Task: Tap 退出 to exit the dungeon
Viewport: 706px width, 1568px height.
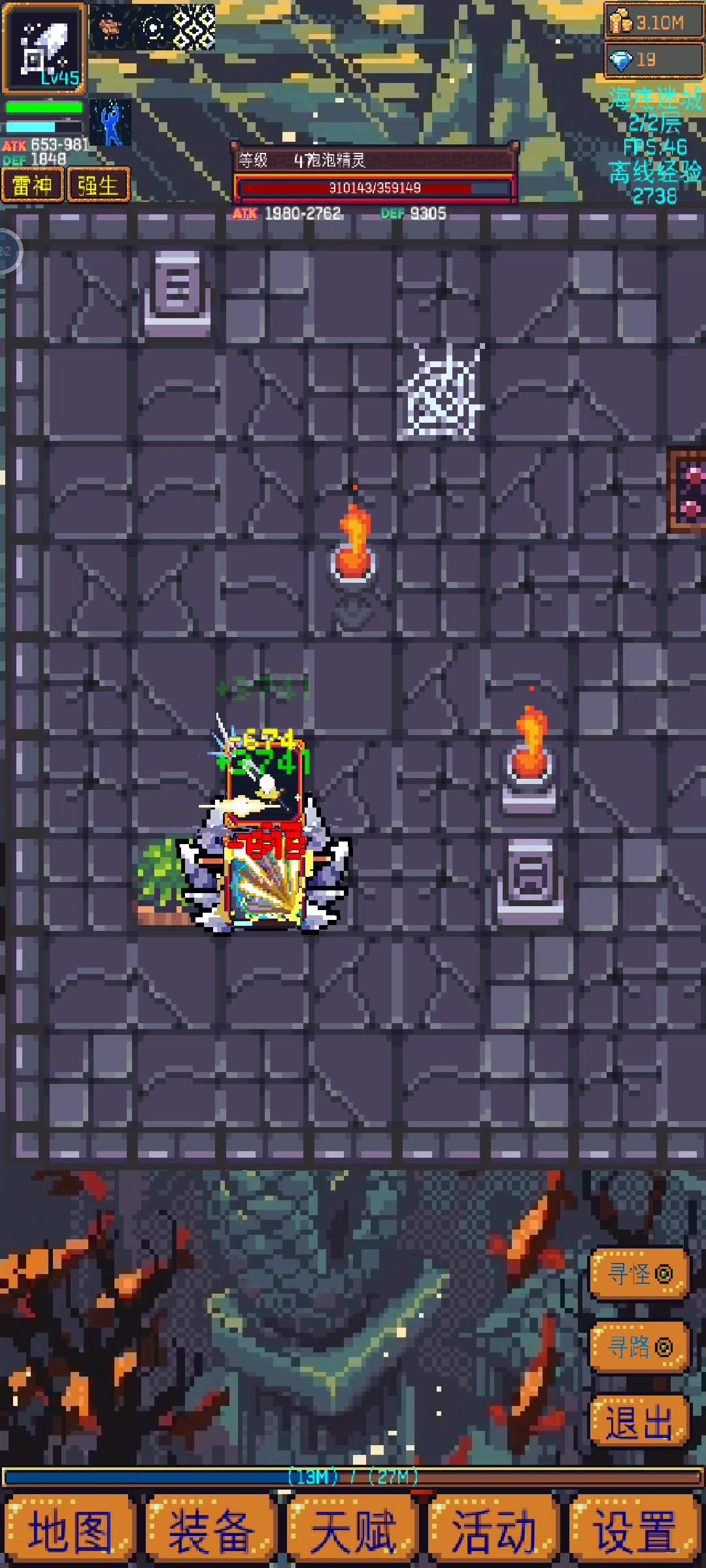Action: 639,1422
